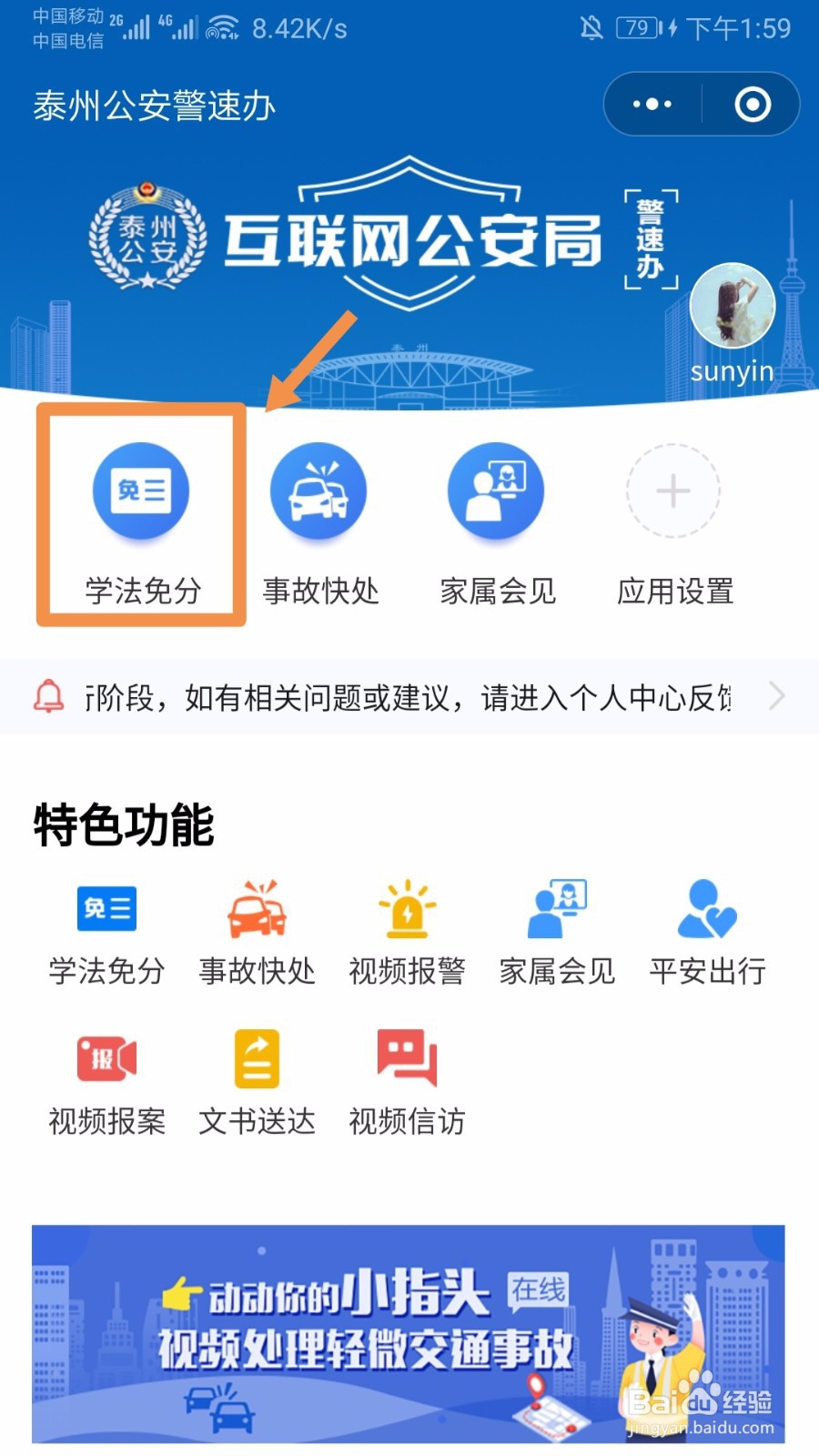The image size is (819, 1456).
Task: Open 视频信访 video petition feature
Action: [x=407, y=1060]
